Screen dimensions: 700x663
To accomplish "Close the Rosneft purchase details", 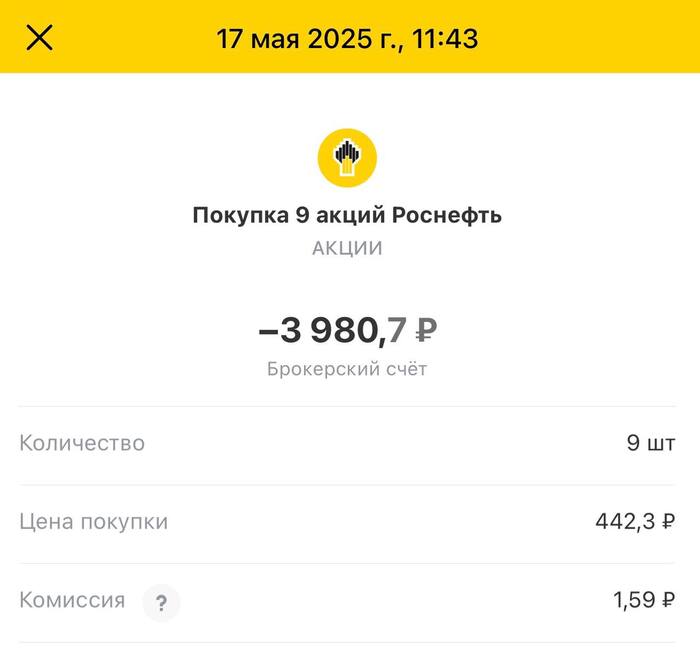I will [39, 39].
